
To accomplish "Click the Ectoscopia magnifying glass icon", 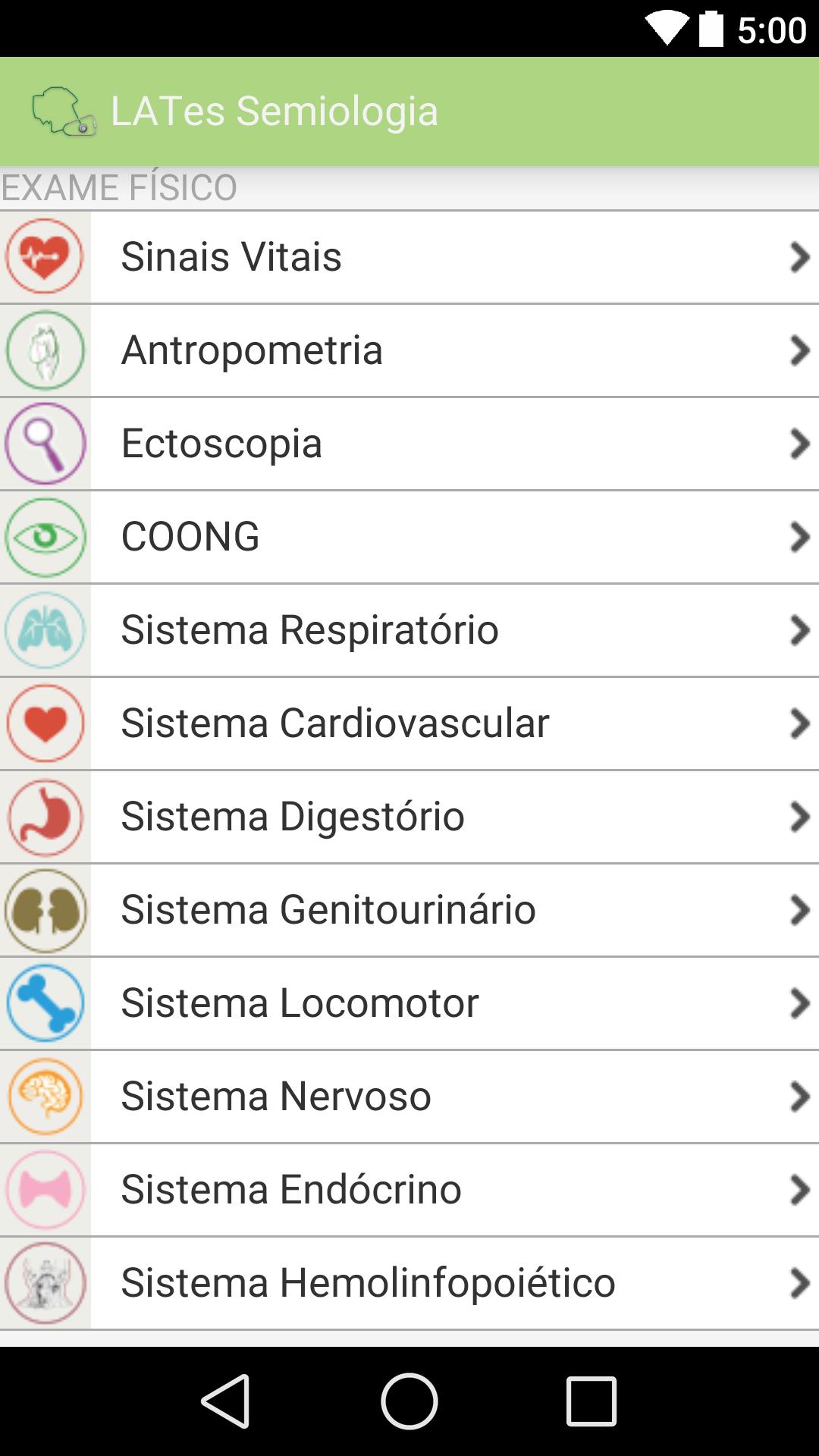I will click(x=45, y=443).
